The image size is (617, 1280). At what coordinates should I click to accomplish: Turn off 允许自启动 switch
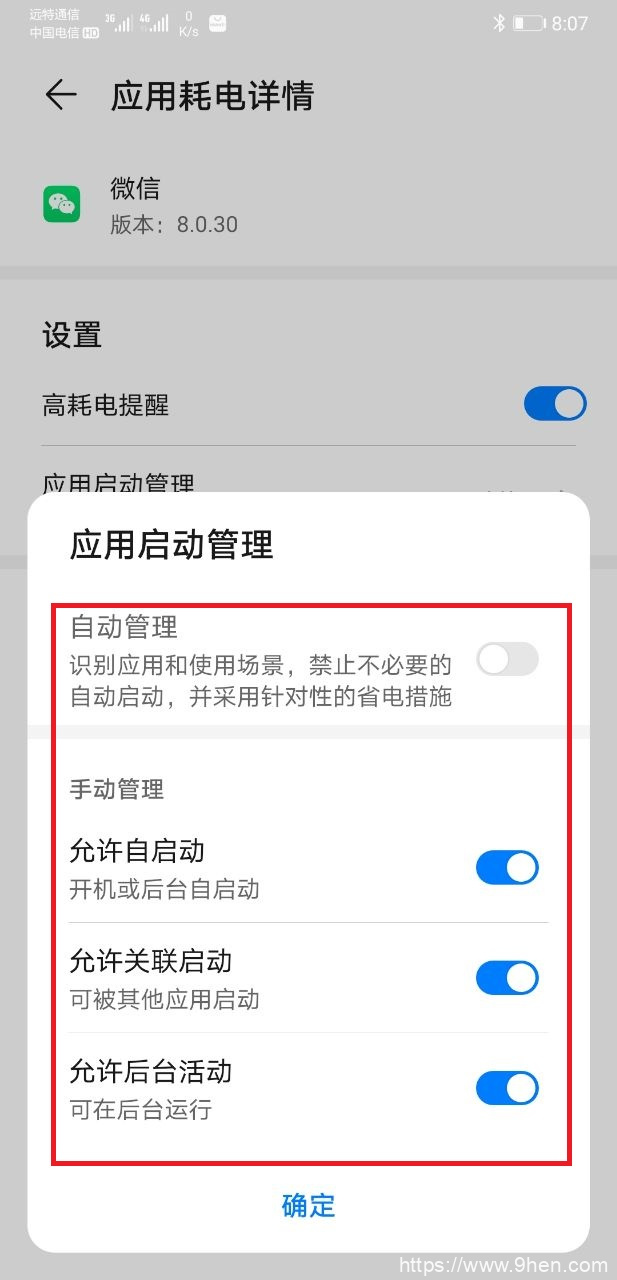point(507,868)
